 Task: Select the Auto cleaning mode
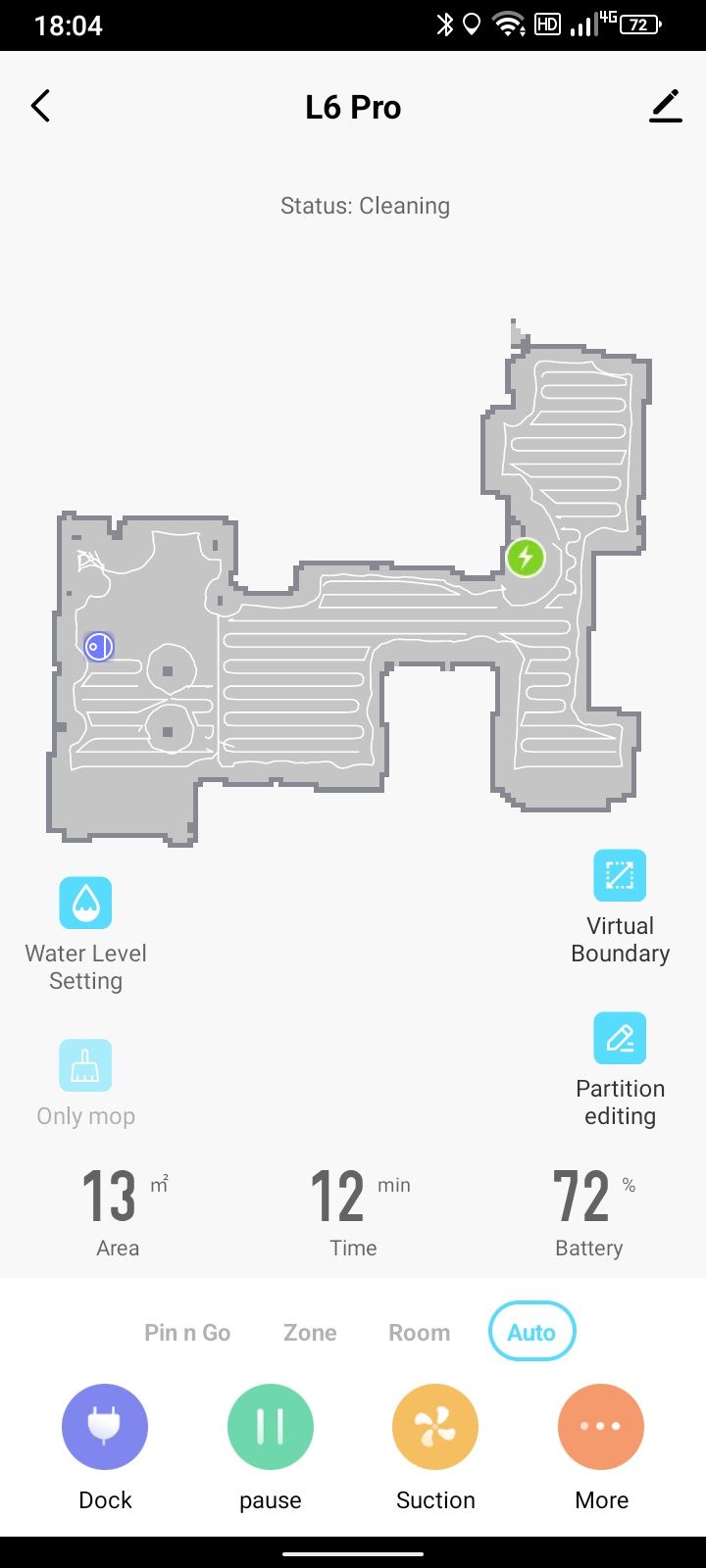(x=531, y=1332)
